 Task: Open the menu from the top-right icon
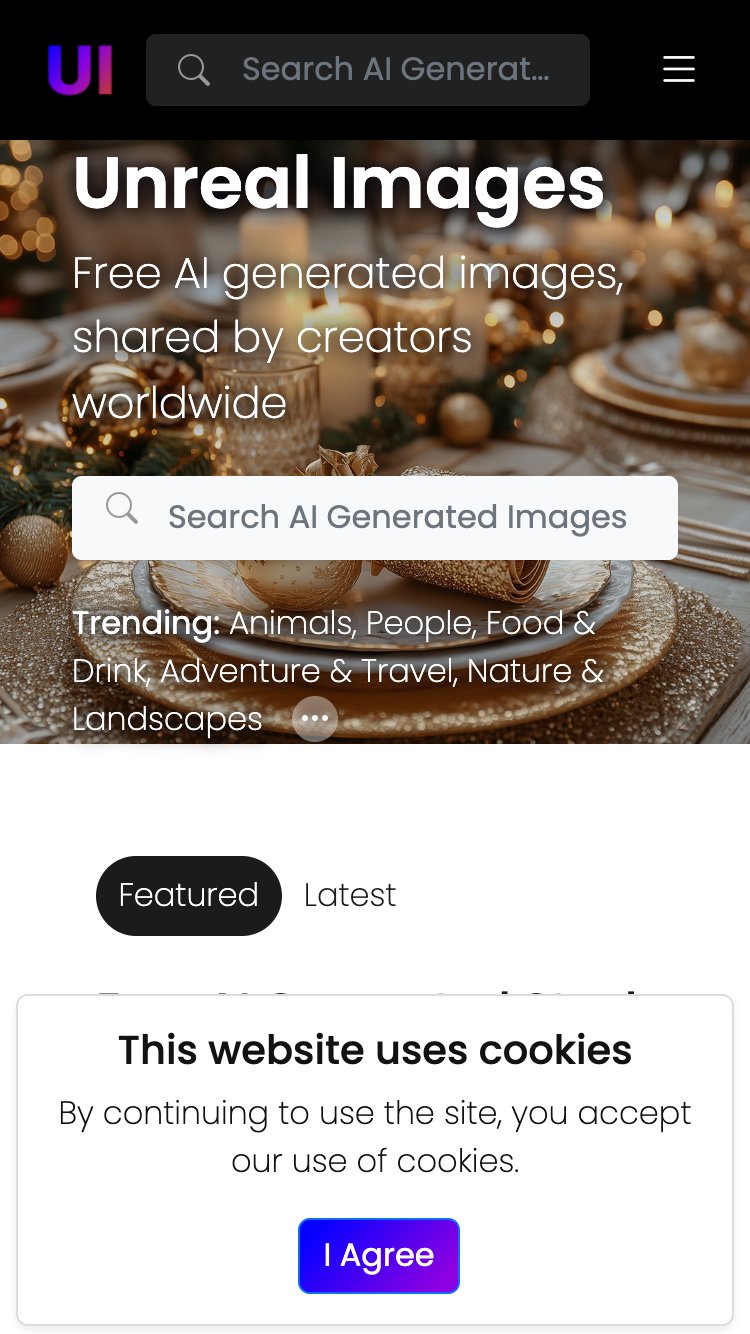679,70
